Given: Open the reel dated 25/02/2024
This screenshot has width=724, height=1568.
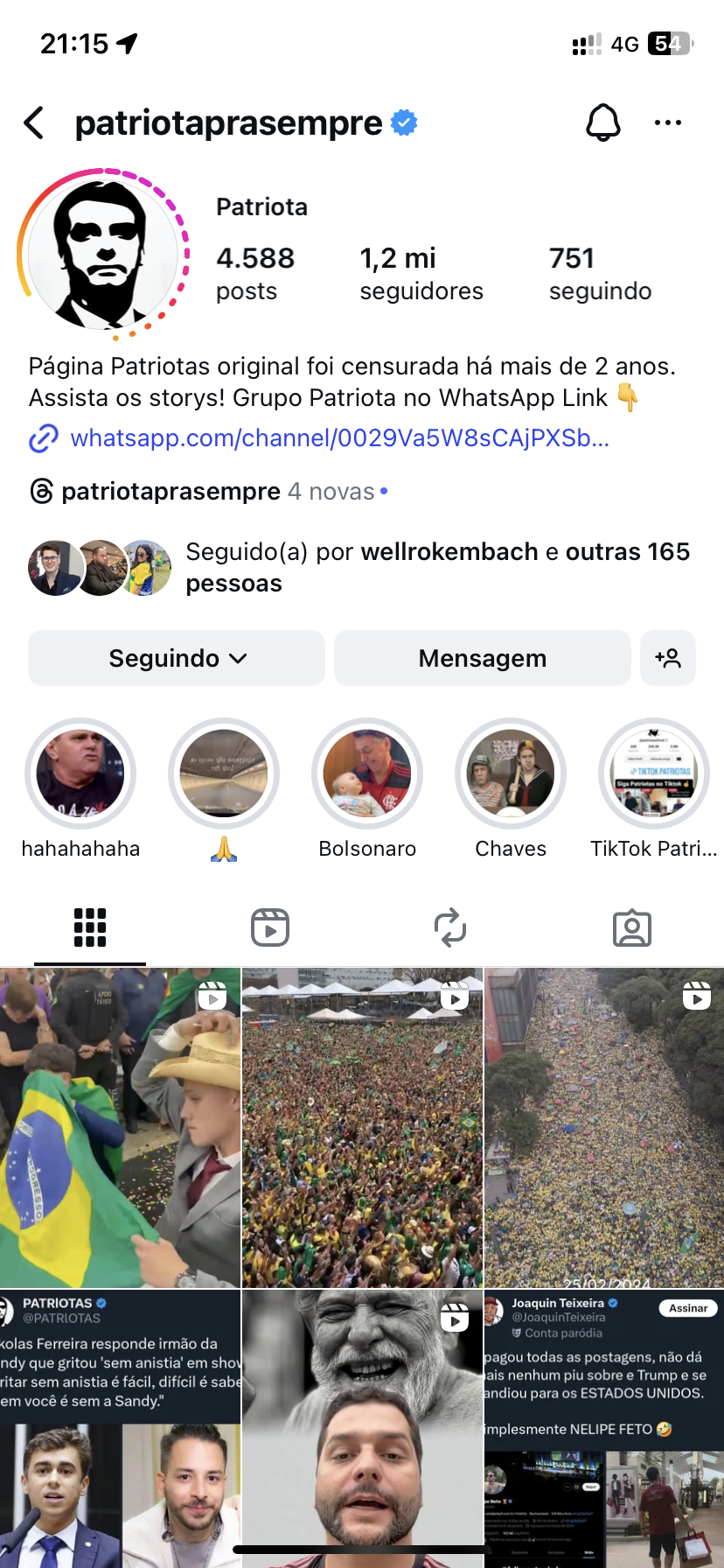Looking at the screenshot, I should (x=604, y=1127).
